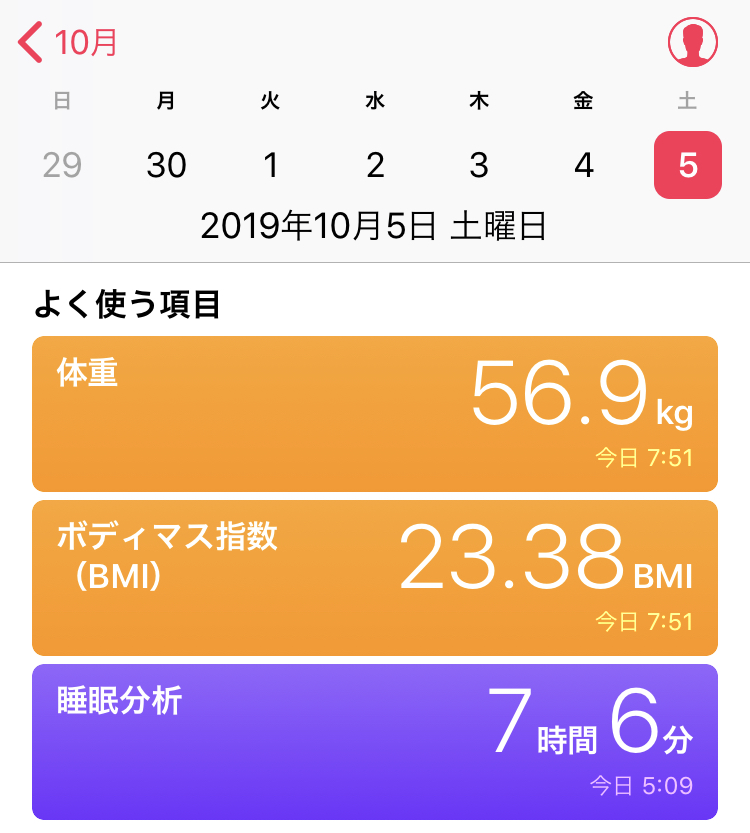Select Monday the 30th
Screen dimensions: 750x833
pos(166,165)
